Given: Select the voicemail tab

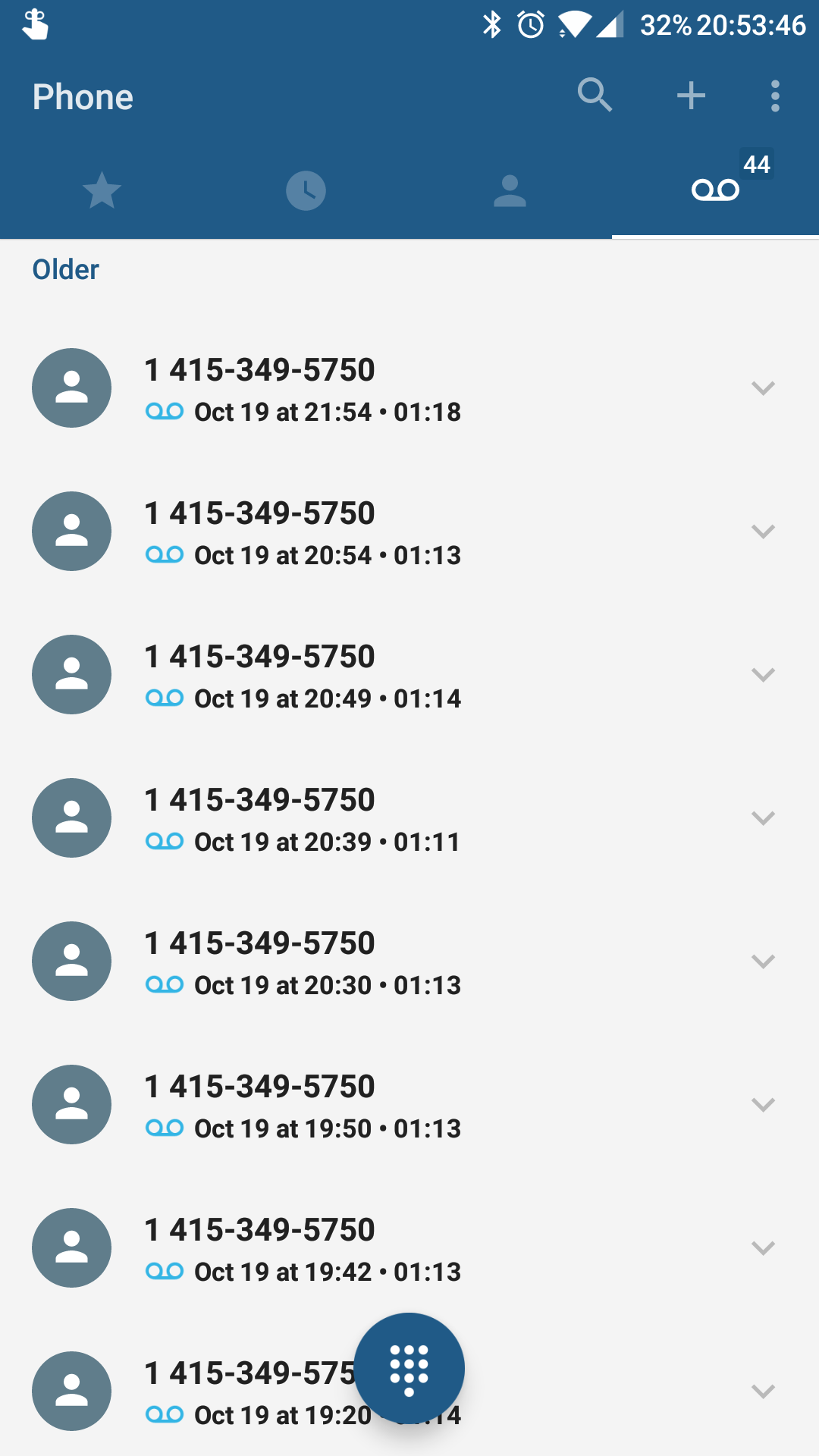Looking at the screenshot, I should click(715, 190).
